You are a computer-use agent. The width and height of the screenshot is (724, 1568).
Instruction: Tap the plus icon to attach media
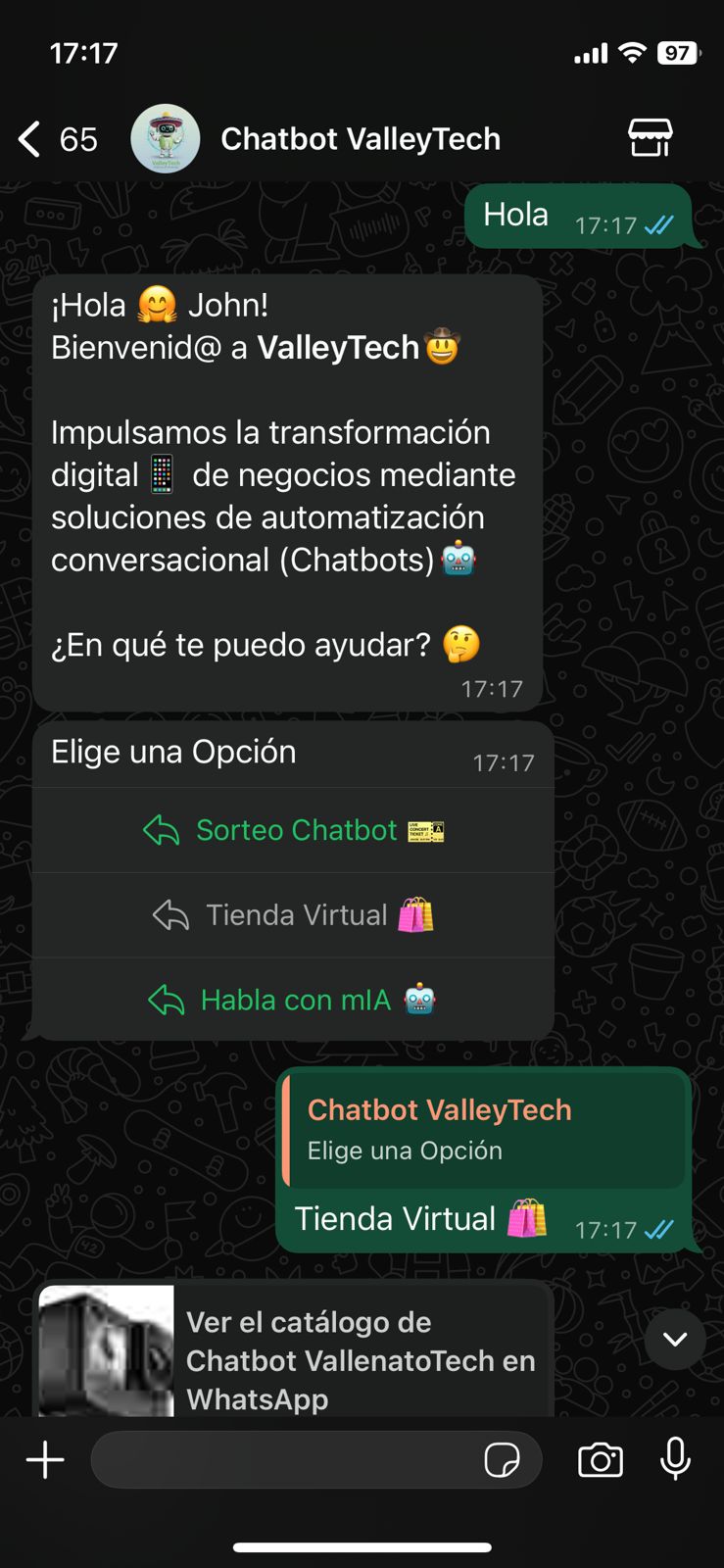(x=44, y=1459)
